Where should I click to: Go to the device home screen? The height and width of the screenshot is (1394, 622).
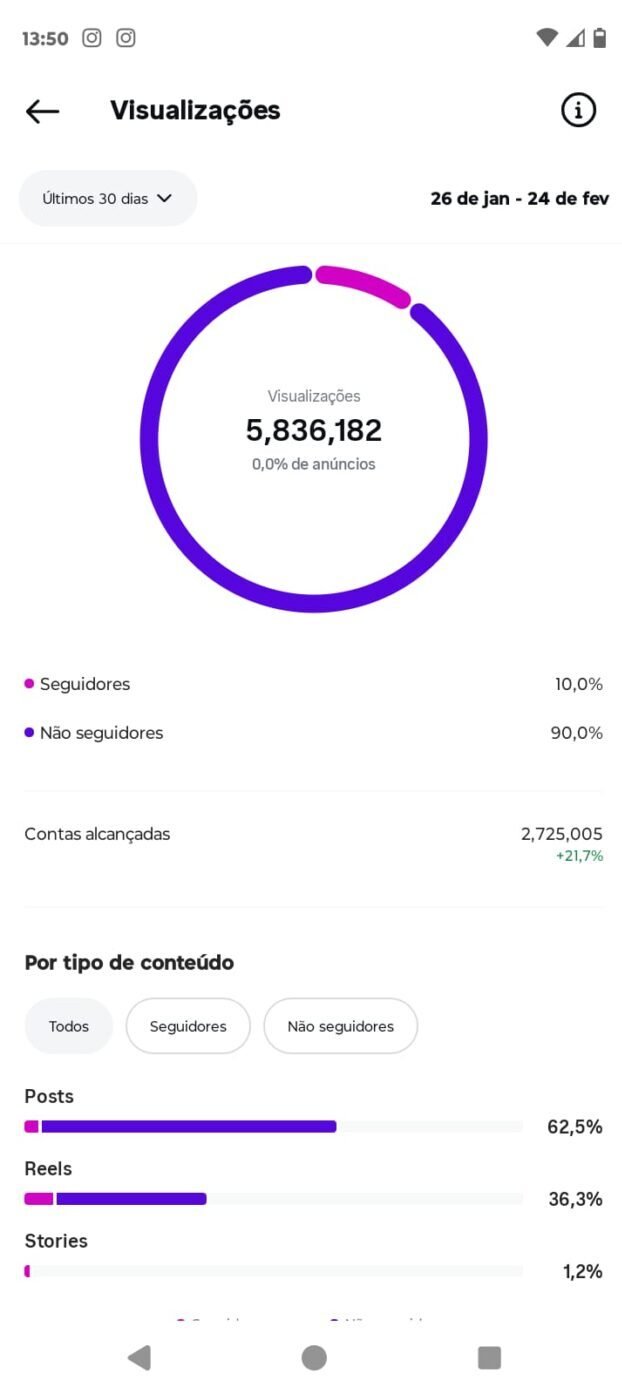[314, 1357]
